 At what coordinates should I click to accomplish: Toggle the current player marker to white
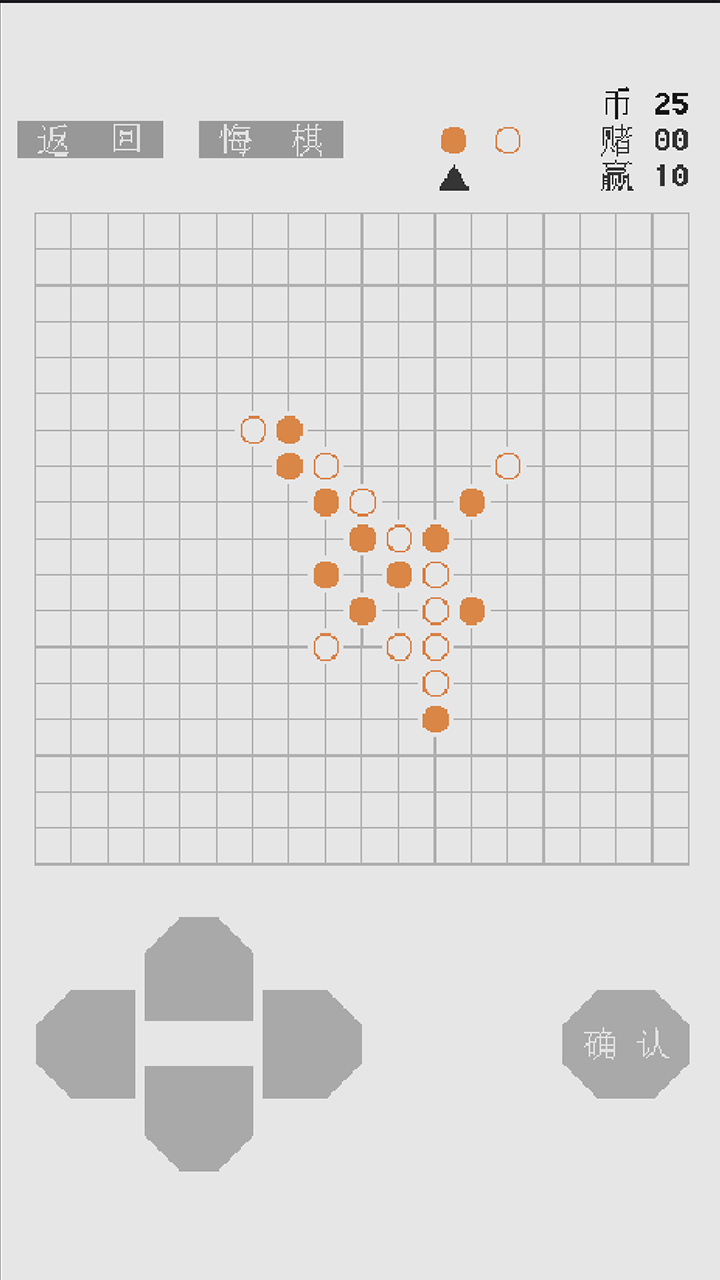click(507, 140)
